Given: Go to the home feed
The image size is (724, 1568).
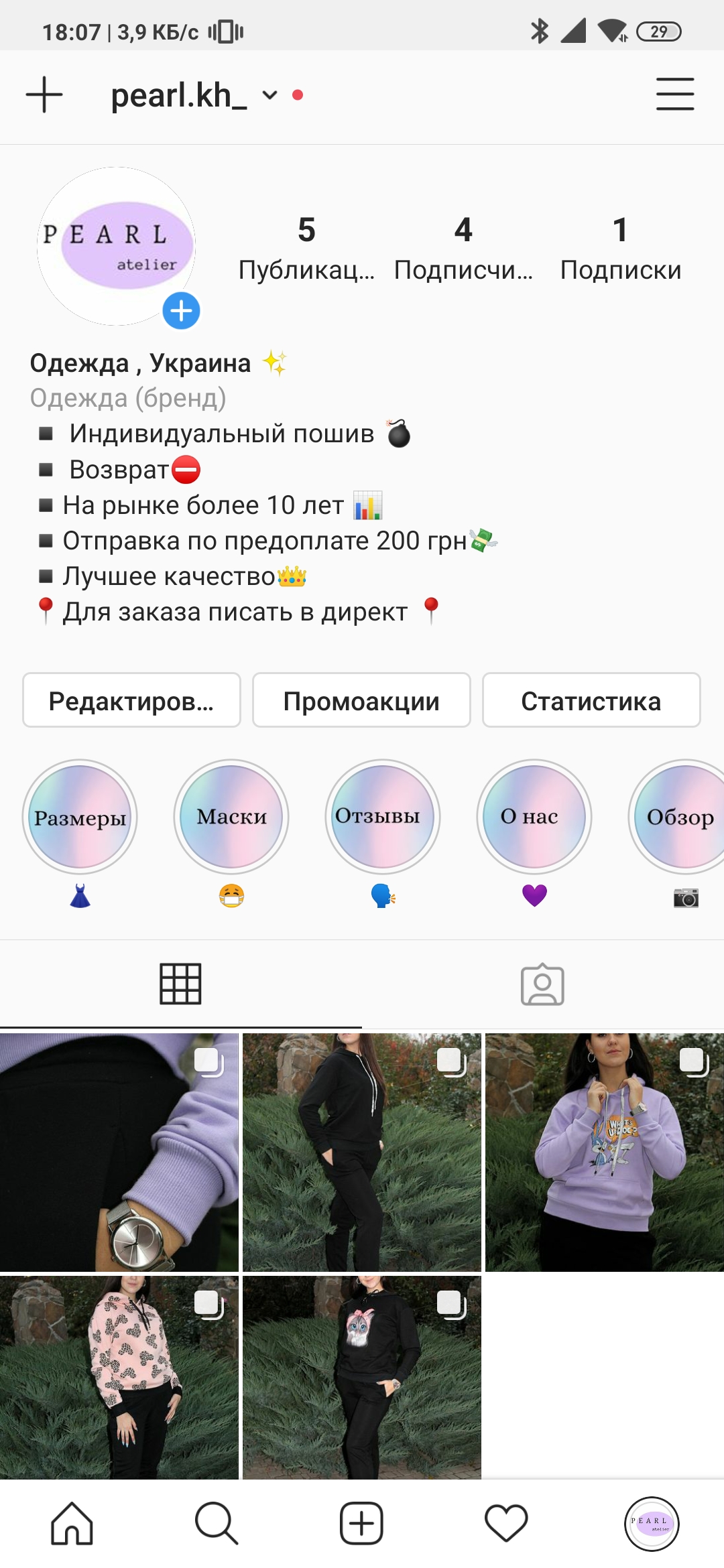Looking at the screenshot, I should click(72, 1523).
